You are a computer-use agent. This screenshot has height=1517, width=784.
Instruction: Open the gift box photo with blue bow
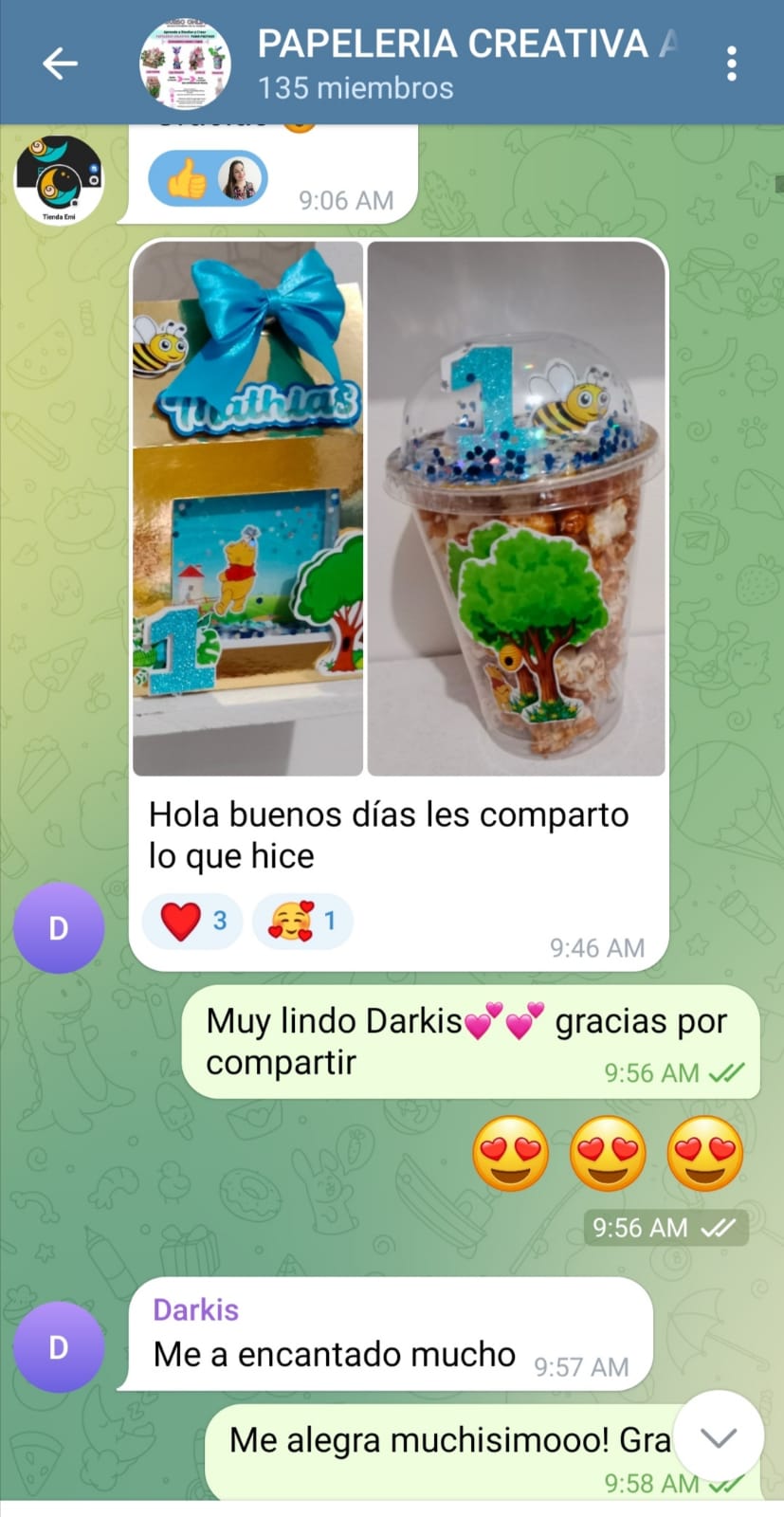tap(247, 508)
